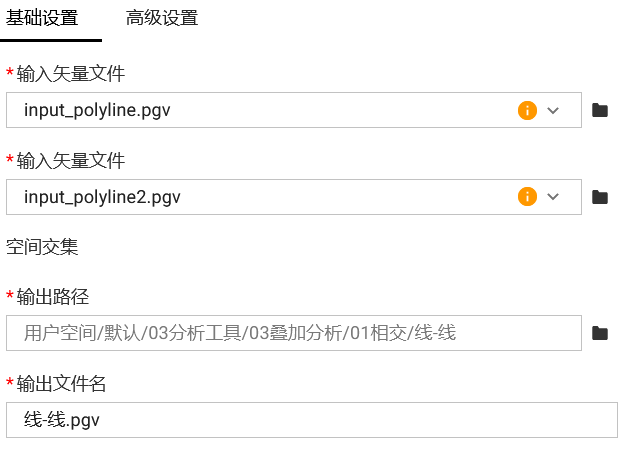Browse folder for 输出路径
This screenshot has width=628, height=449.
[600, 333]
